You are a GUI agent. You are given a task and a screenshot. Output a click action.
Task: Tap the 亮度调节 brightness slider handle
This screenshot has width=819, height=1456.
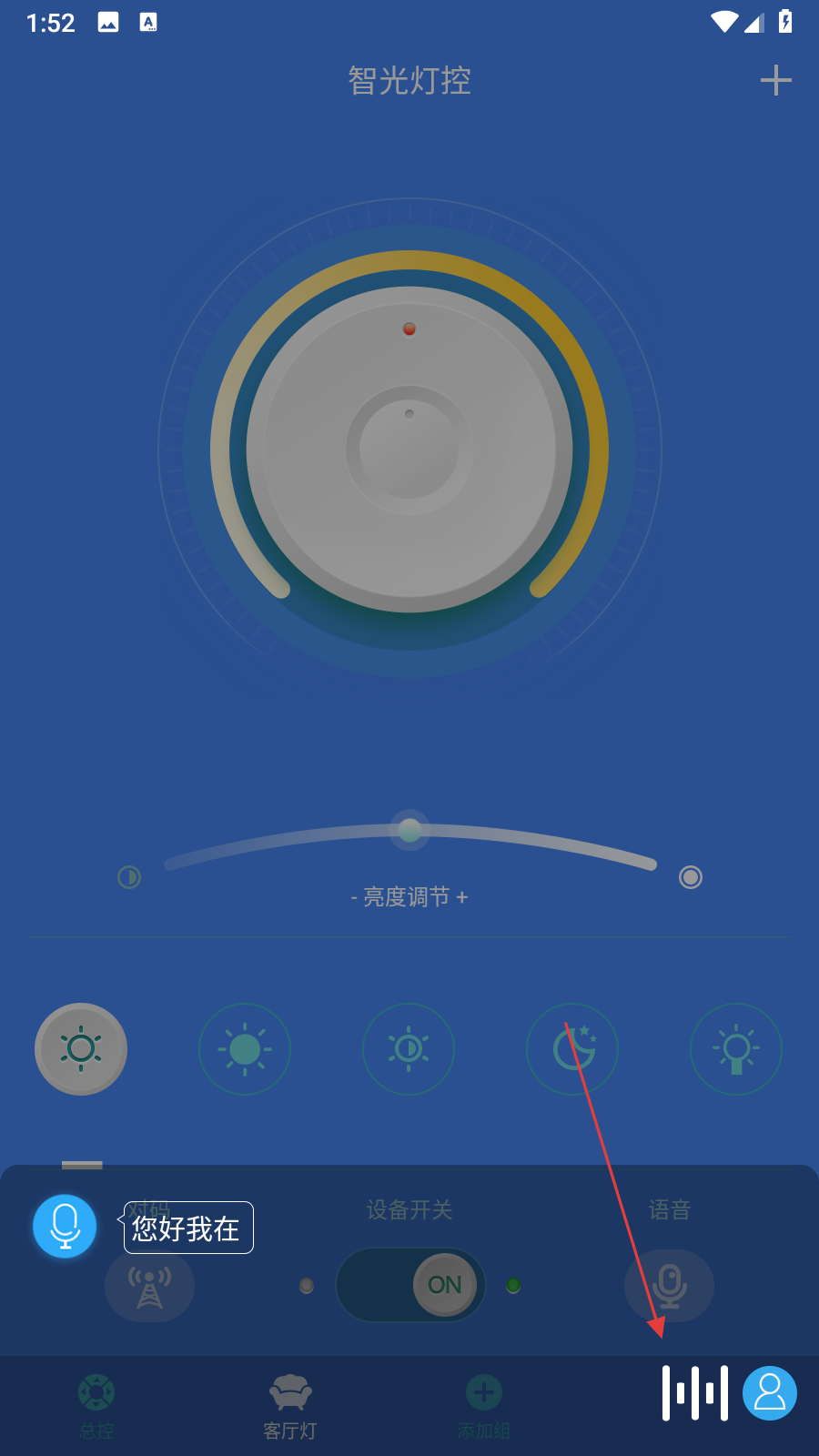tap(409, 830)
